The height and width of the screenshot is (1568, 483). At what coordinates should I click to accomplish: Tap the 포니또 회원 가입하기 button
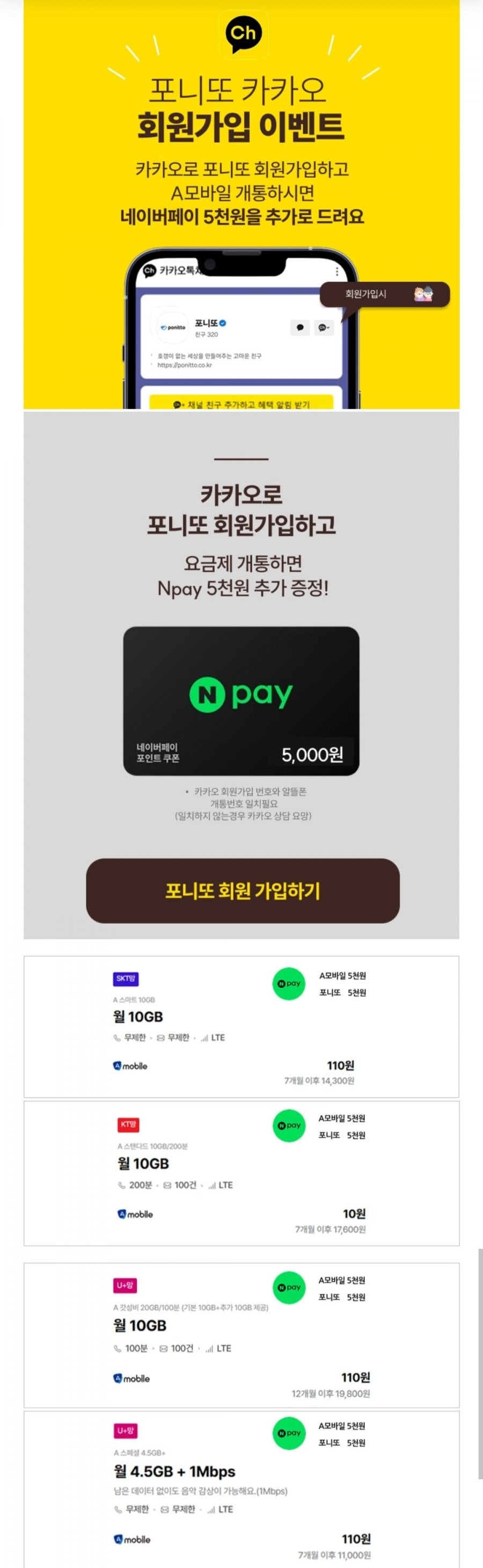[x=242, y=890]
